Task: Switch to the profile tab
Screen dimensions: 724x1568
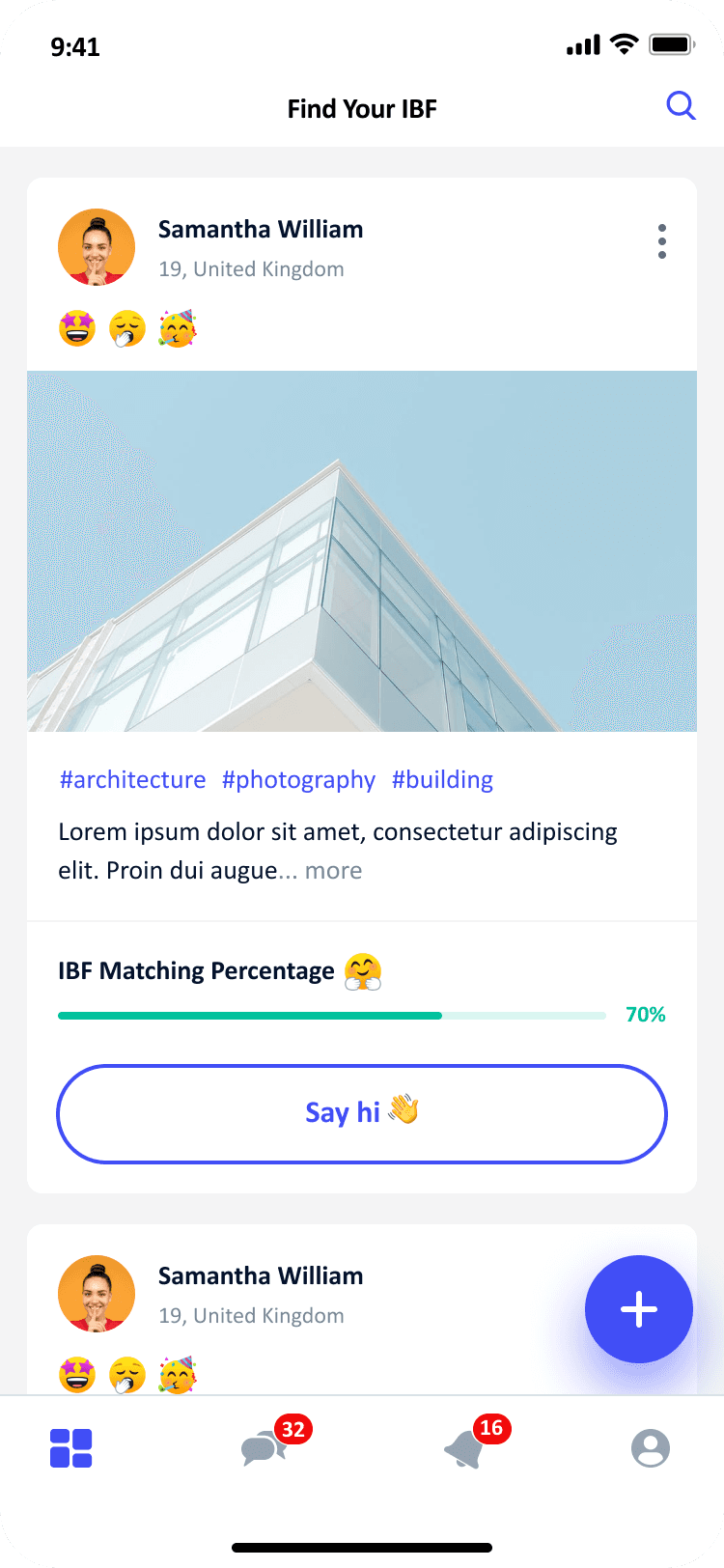Action: pos(651,1448)
